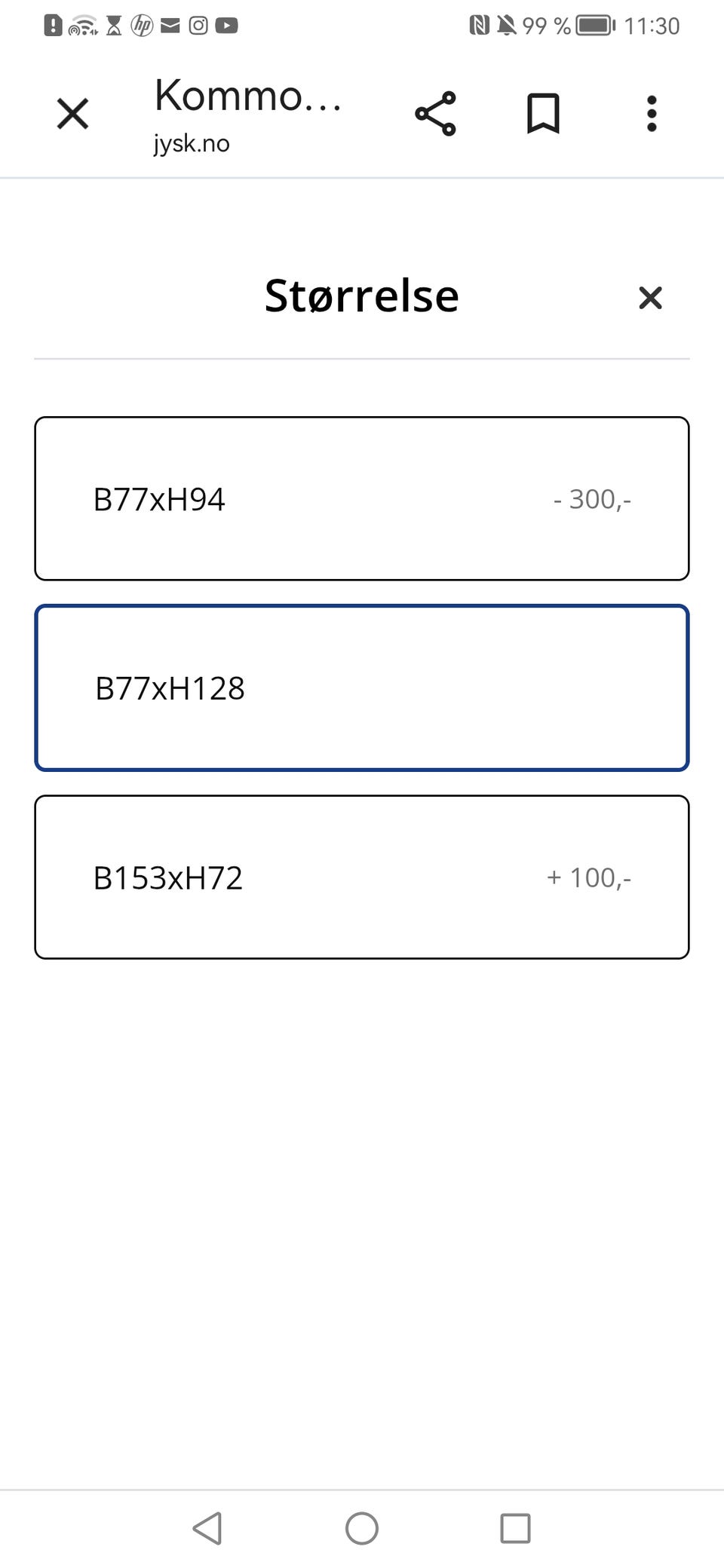The image size is (724, 1568).
Task: Go back with the system back button
Action: click(x=207, y=1529)
